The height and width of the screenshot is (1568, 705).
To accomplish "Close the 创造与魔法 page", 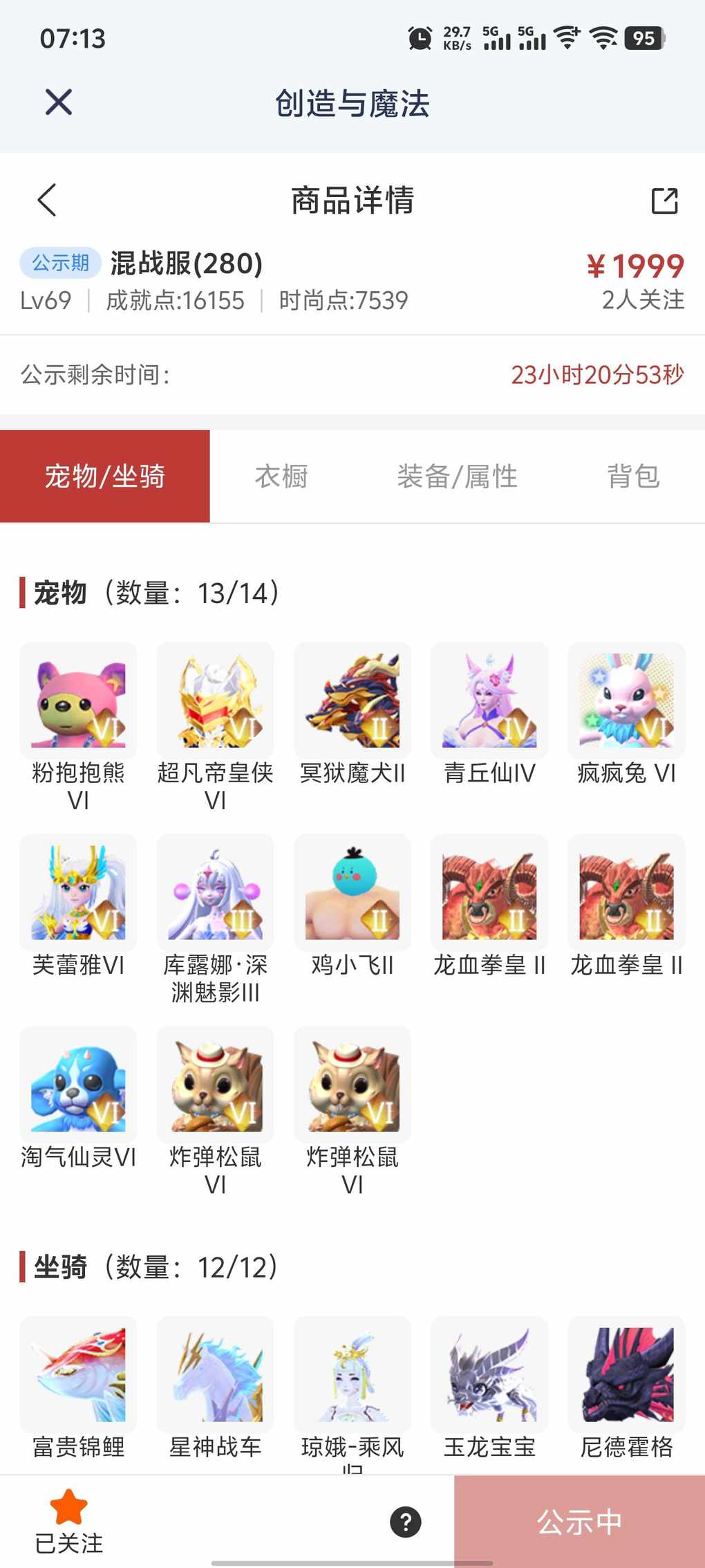I will point(59,102).
